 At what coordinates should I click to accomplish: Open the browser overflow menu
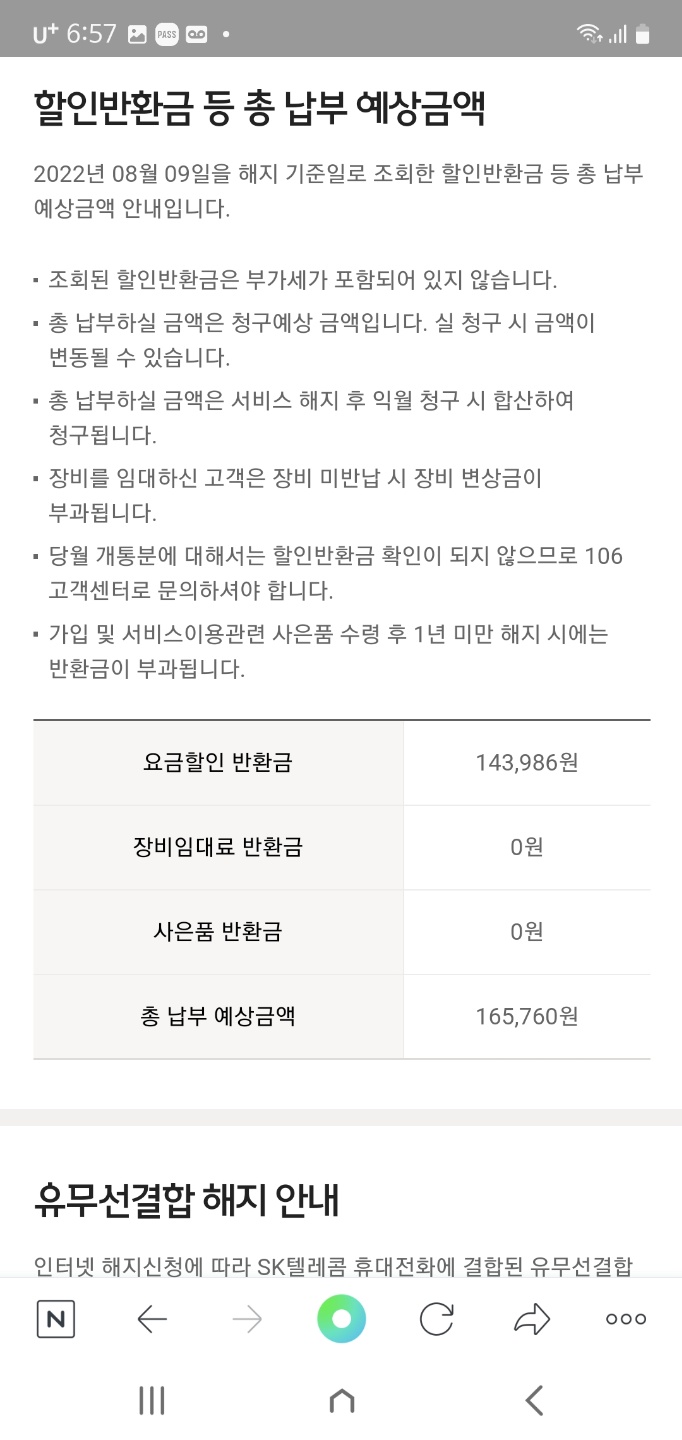coord(626,1320)
